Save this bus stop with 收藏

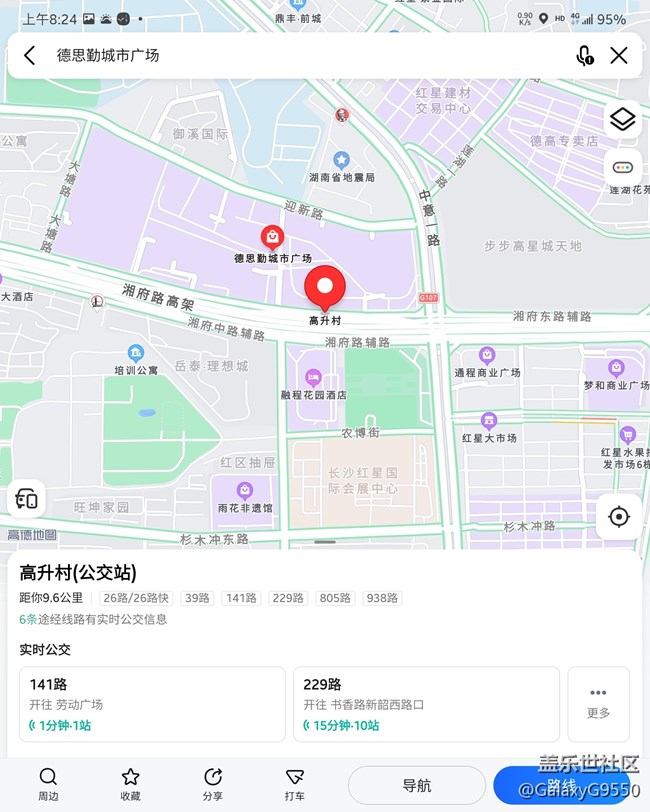[130, 784]
